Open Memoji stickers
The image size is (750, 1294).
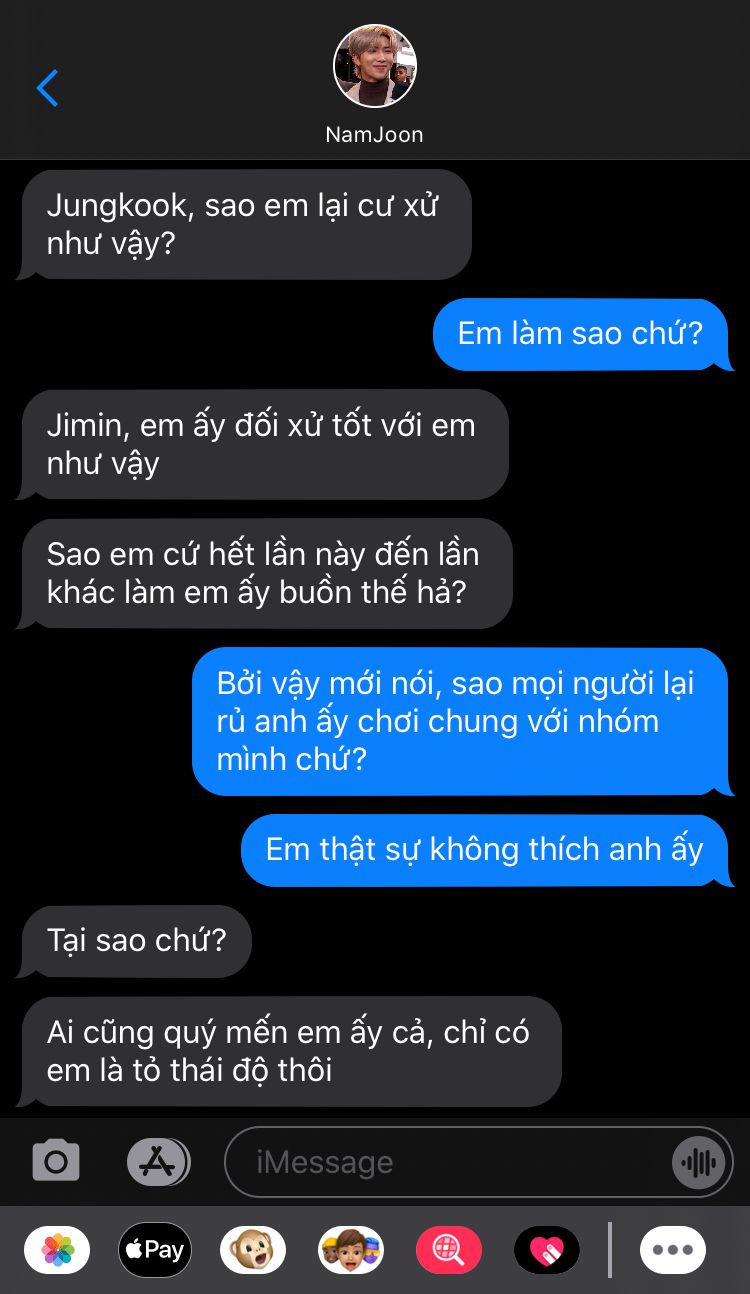351,1250
